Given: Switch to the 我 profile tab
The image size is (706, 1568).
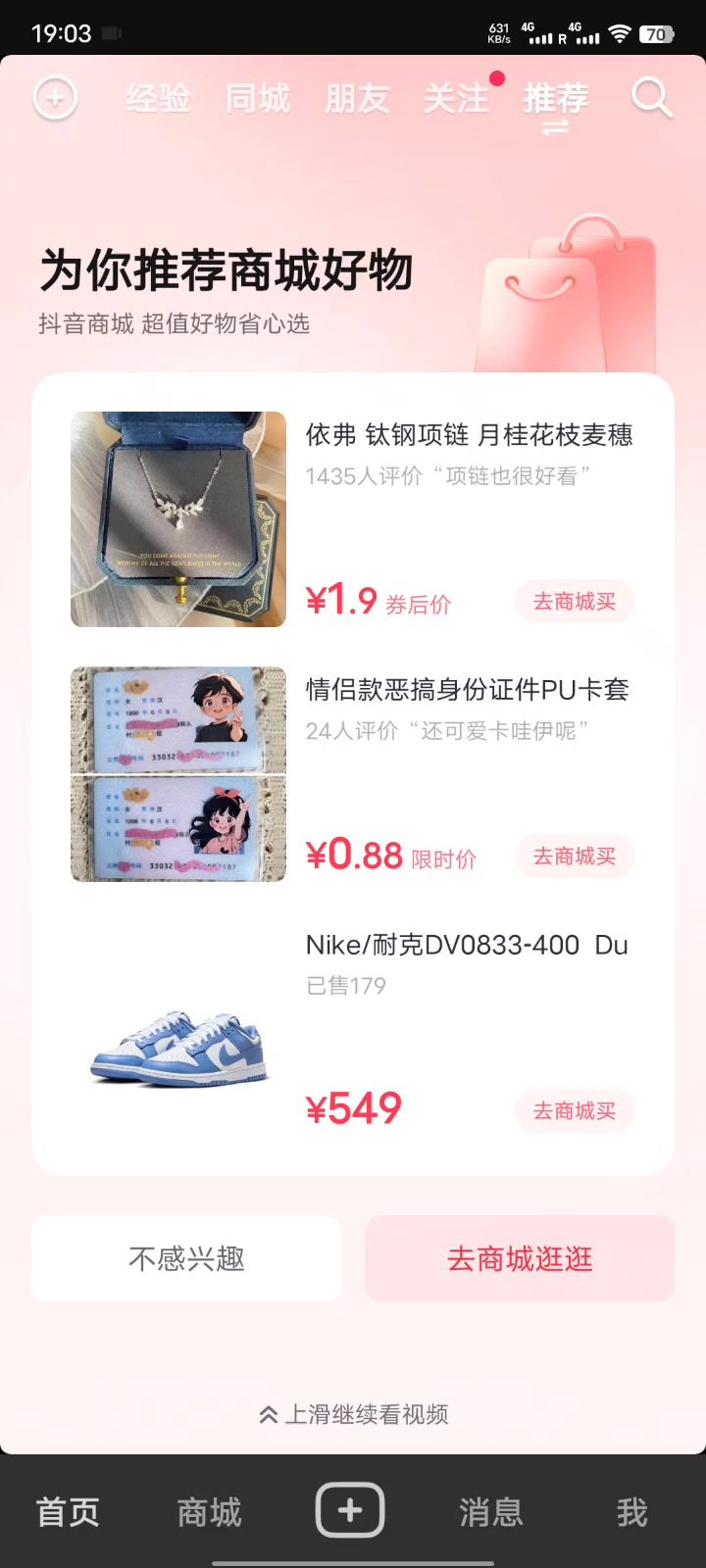Looking at the screenshot, I should tap(632, 1512).
